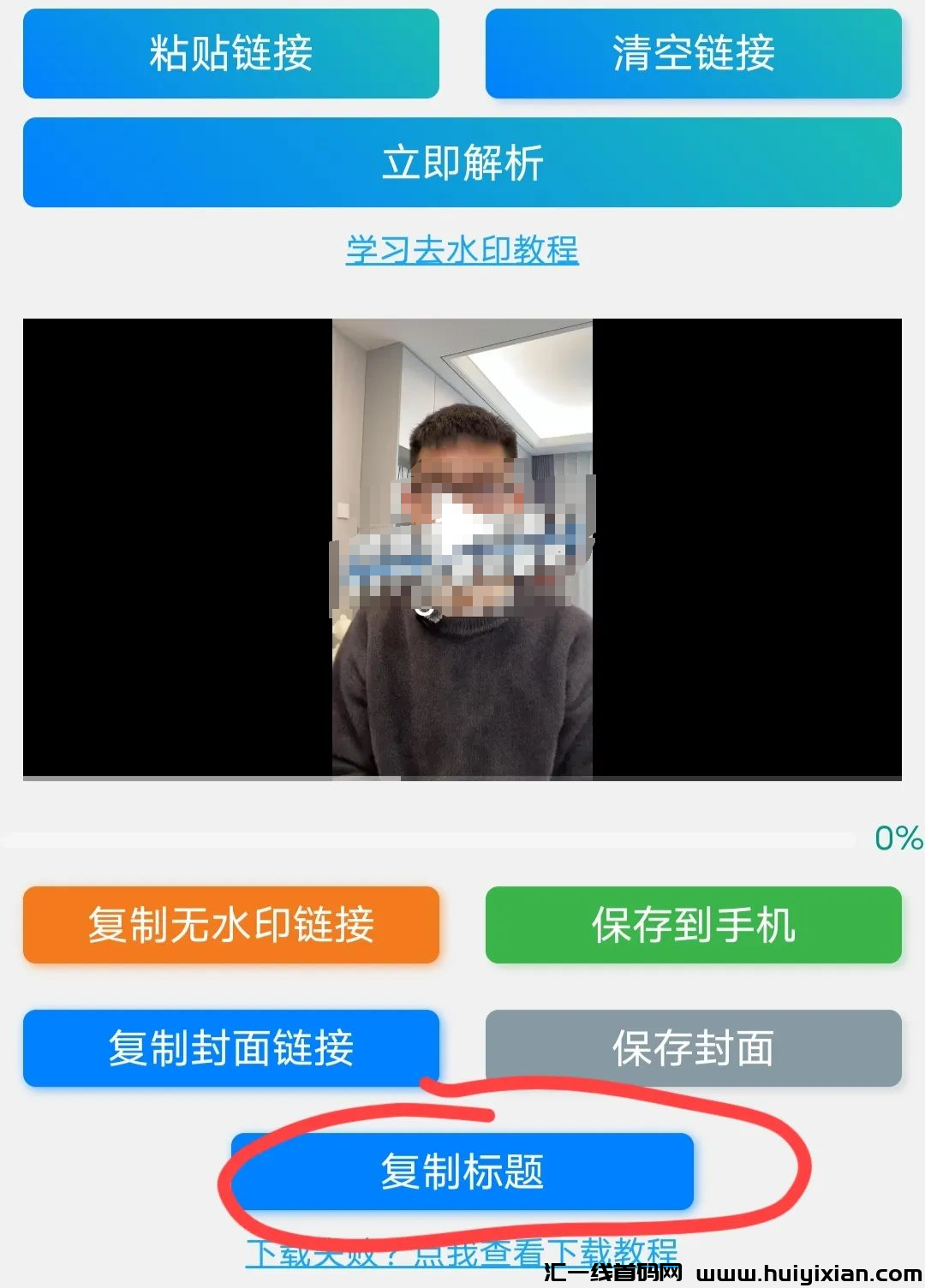Copy the cover link with 复制封面链接
Viewport: 925px width, 1288px height.
(231, 1046)
